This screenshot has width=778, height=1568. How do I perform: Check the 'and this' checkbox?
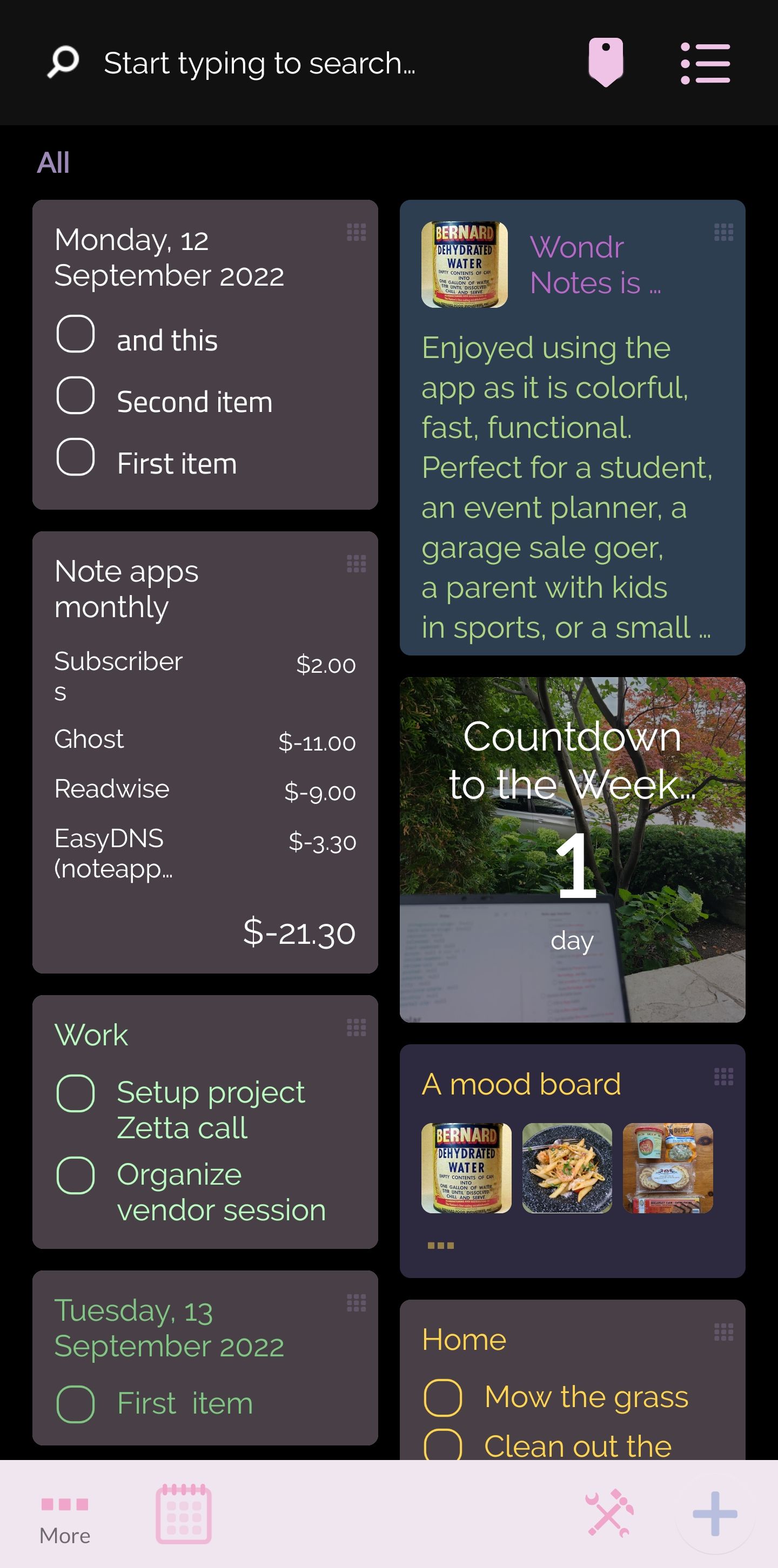point(76,334)
